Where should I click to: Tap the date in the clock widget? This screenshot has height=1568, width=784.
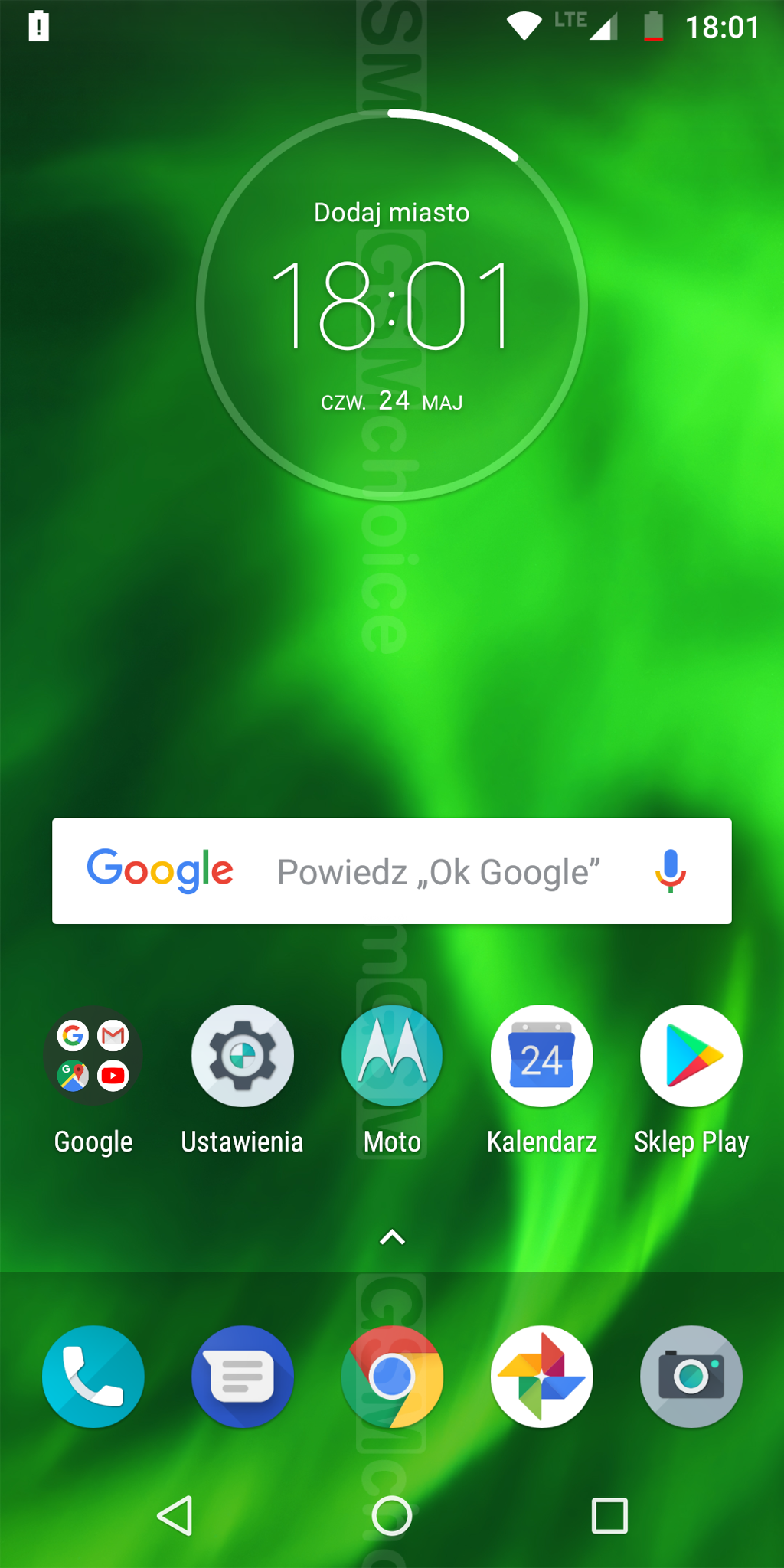(x=392, y=400)
